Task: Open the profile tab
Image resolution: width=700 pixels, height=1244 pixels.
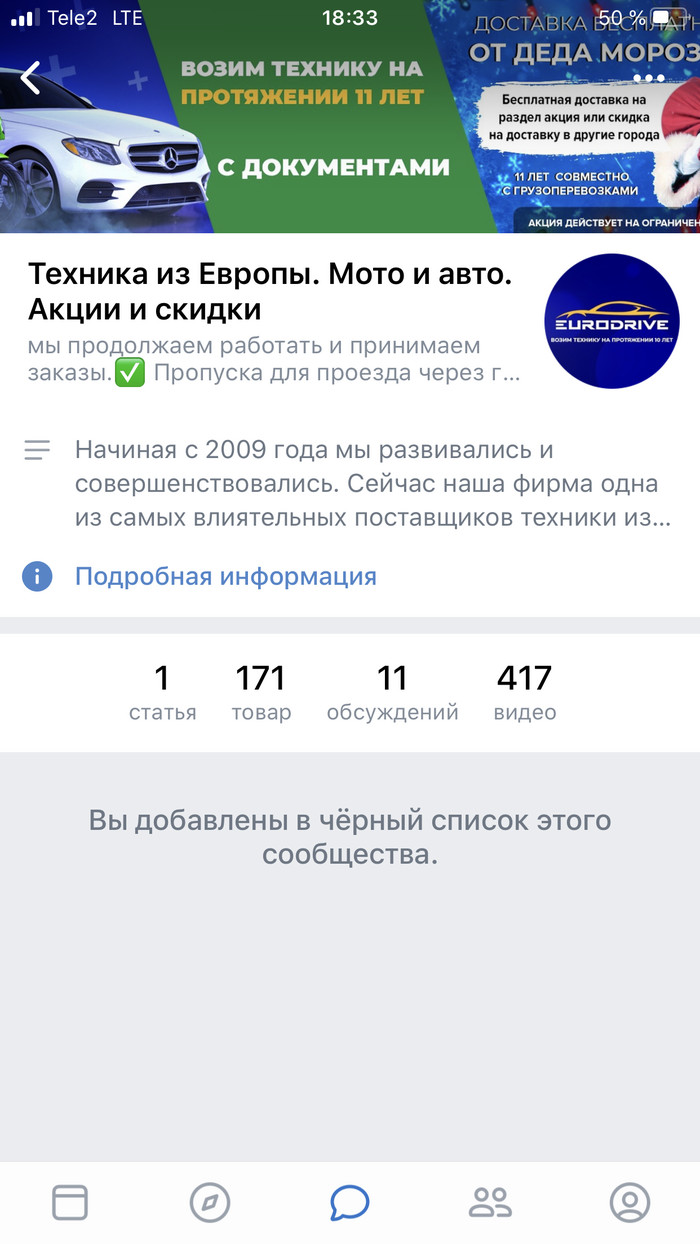Action: tap(630, 1202)
